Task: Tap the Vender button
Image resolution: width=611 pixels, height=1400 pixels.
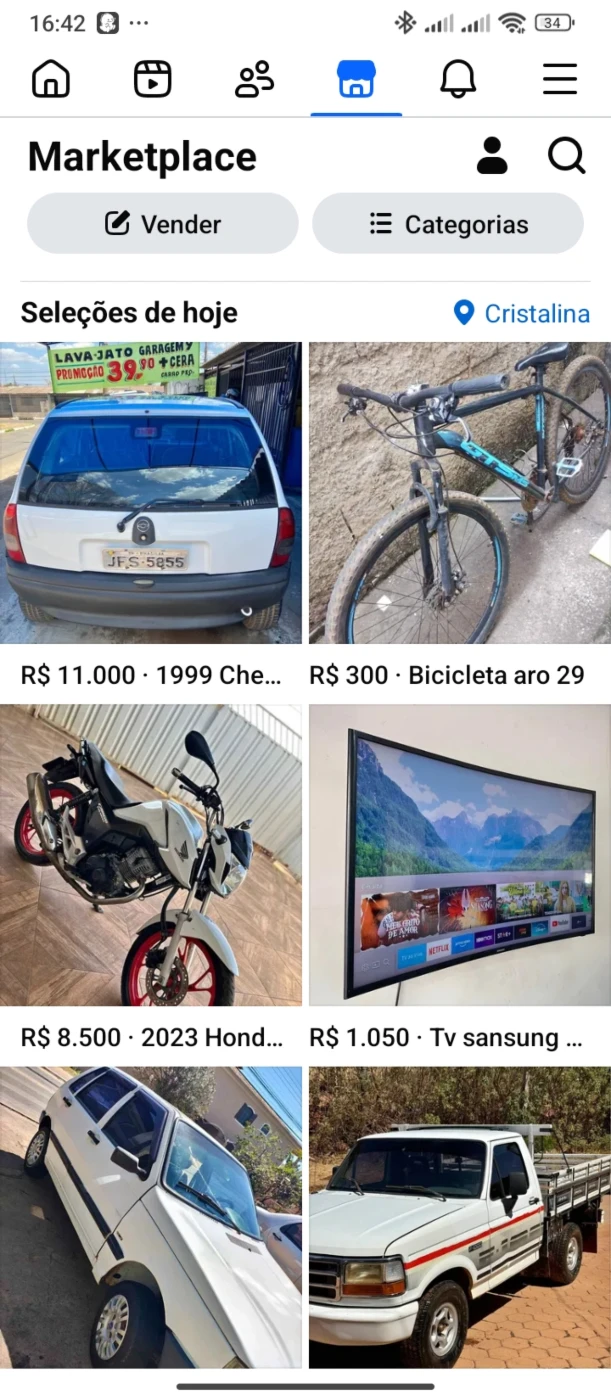Action: pyautogui.click(x=163, y=223)
